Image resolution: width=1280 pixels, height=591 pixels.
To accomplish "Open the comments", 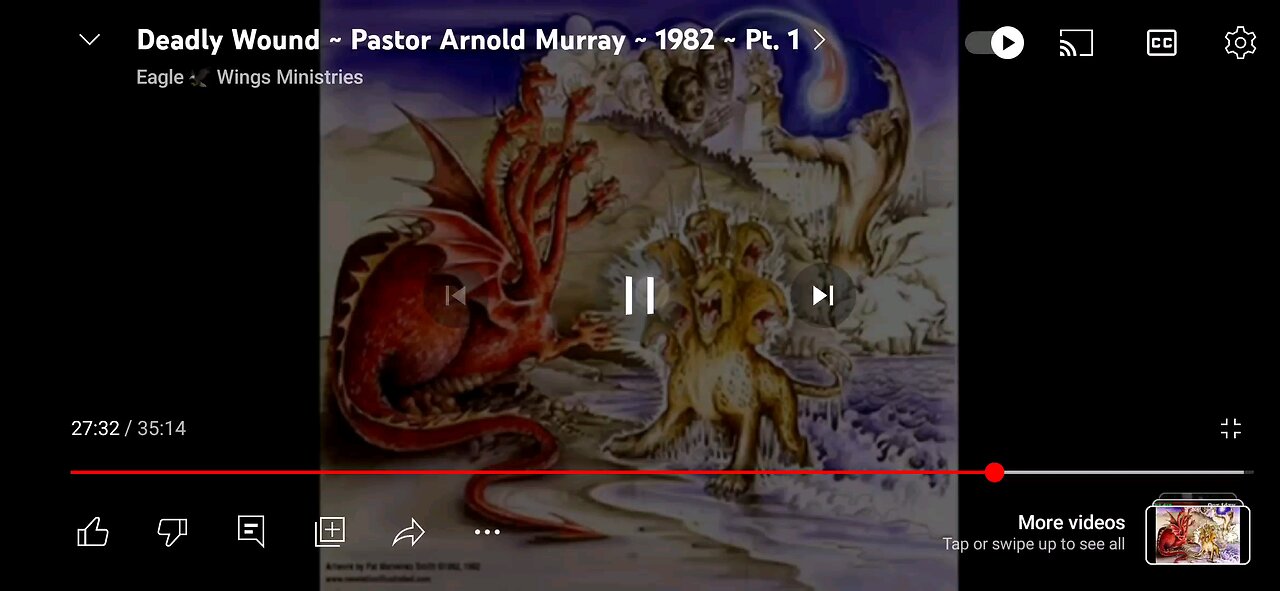I will 251,531.
